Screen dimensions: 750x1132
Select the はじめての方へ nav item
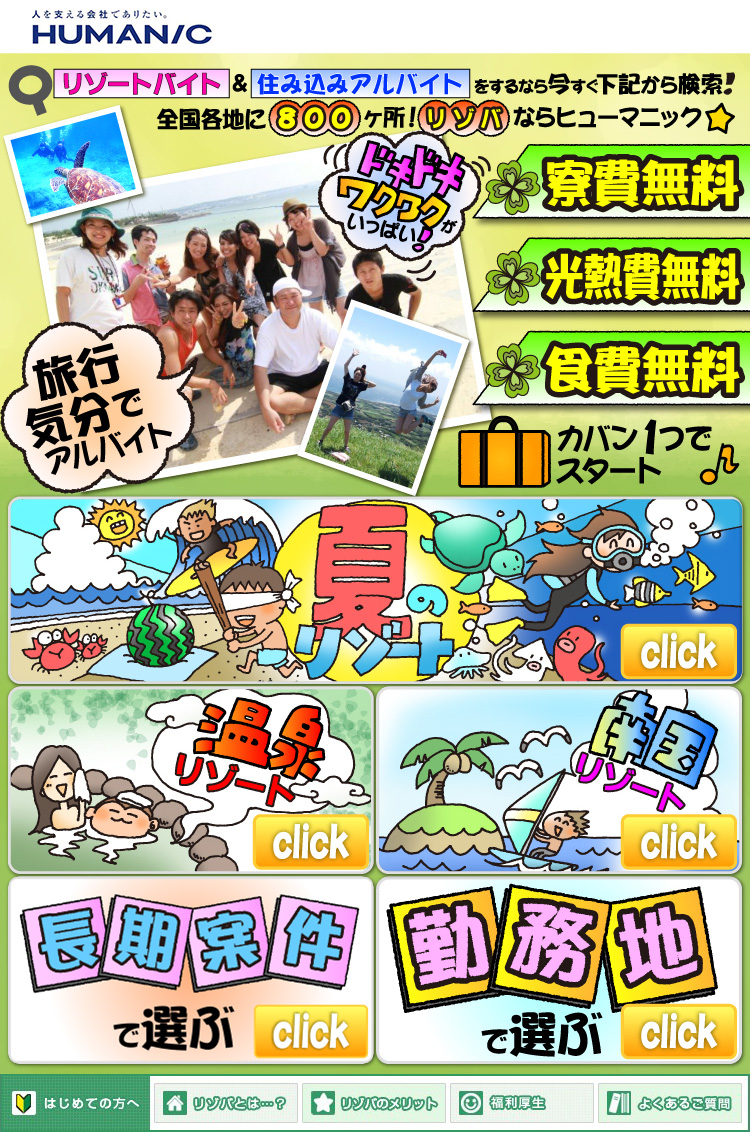(76, 1104)
